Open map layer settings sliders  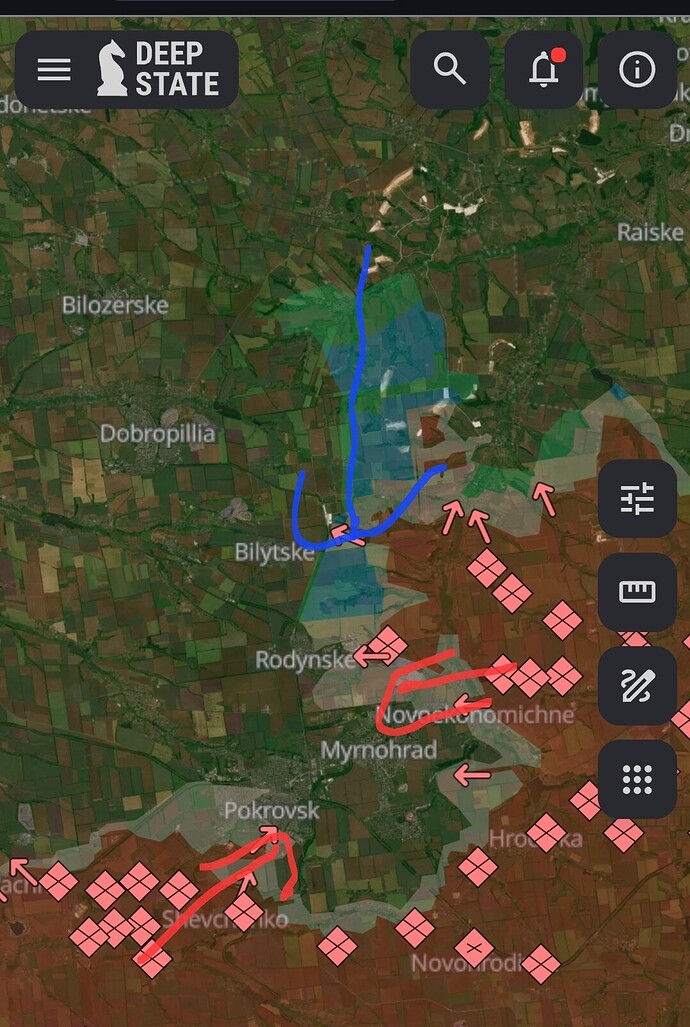637,498
